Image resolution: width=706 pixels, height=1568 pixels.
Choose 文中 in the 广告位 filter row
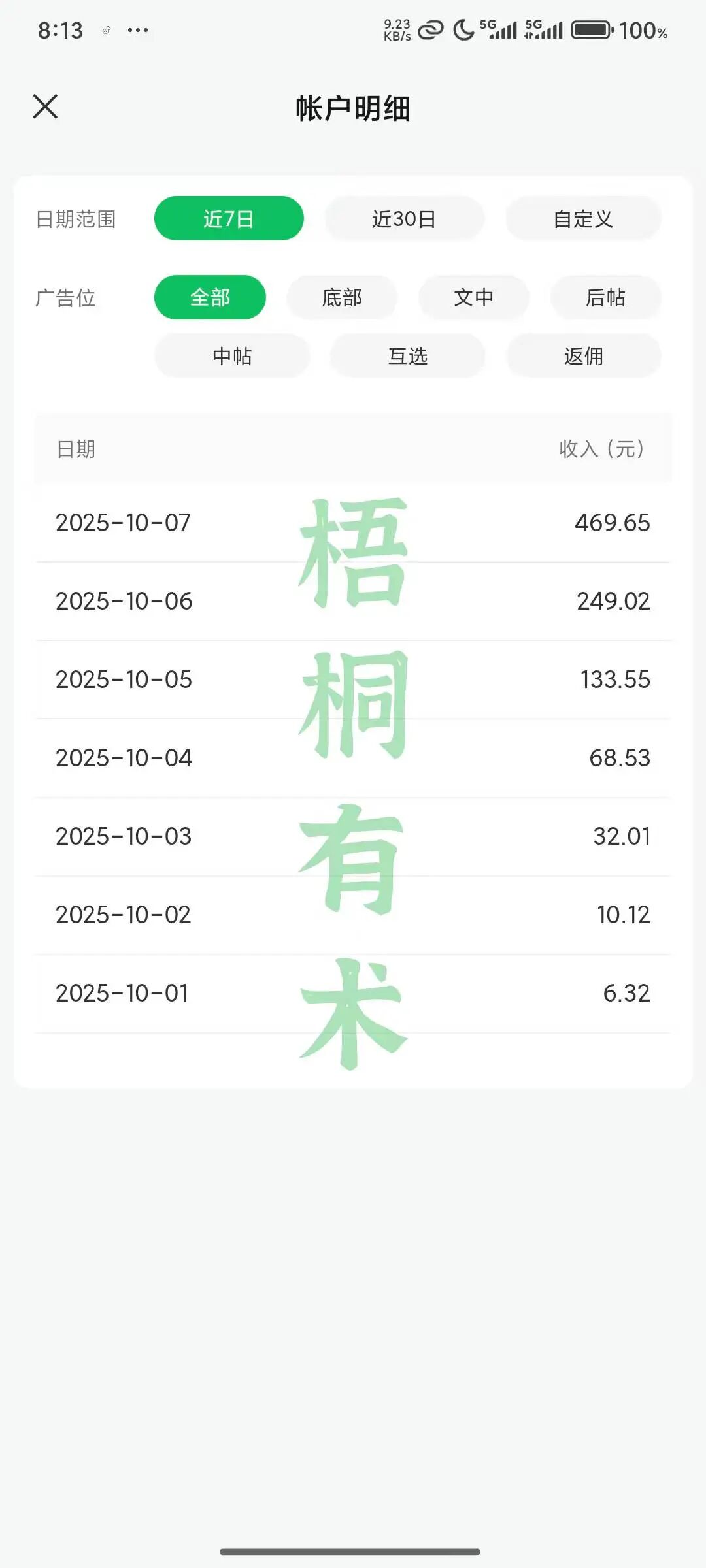[473, 297]
